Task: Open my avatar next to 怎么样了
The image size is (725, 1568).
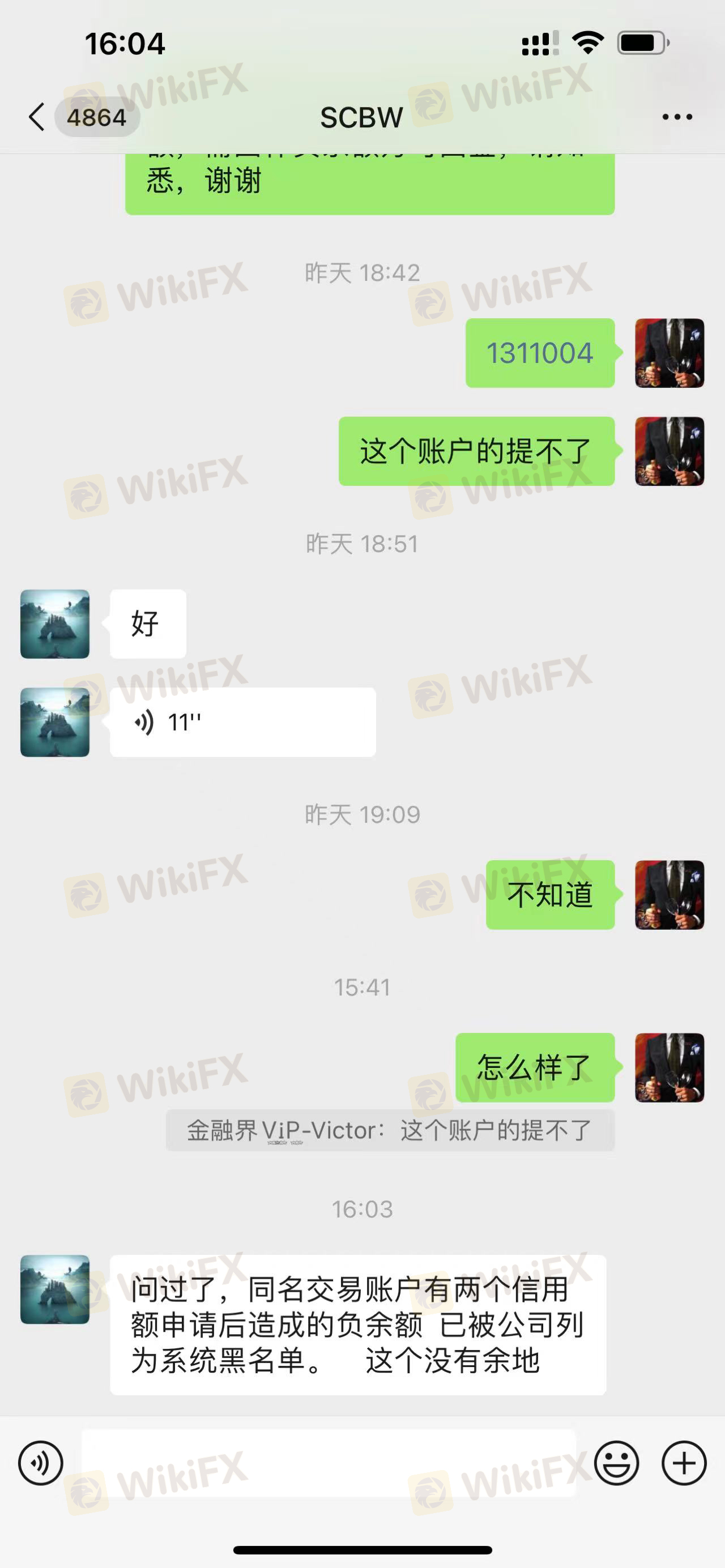Action: (x=669, y=1067)
